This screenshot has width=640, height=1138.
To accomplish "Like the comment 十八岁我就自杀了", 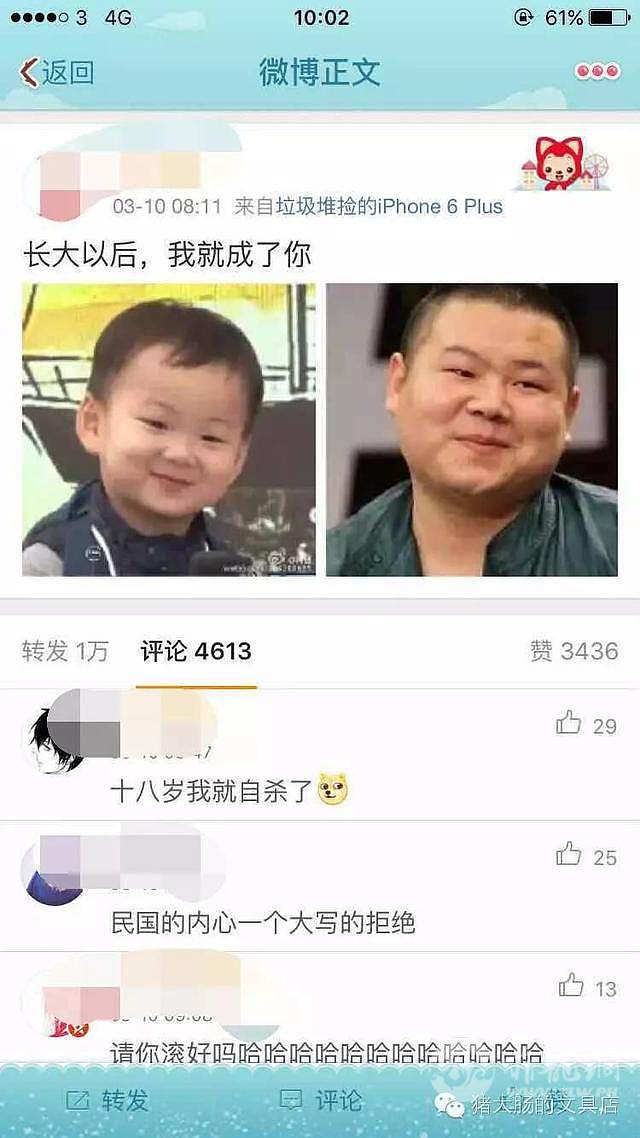I will (x=570, y=723).
